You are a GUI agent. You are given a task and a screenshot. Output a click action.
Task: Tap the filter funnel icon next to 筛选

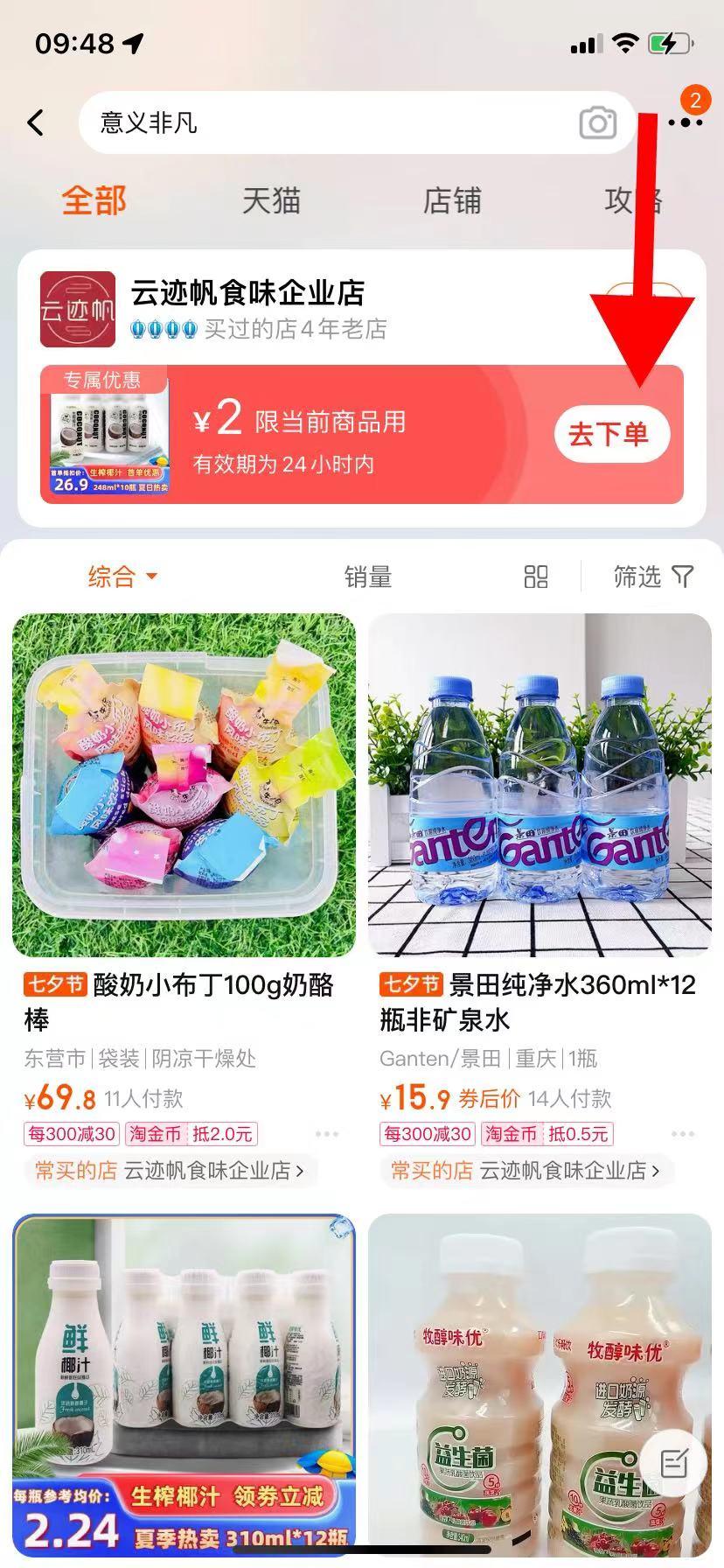[683, 577]
